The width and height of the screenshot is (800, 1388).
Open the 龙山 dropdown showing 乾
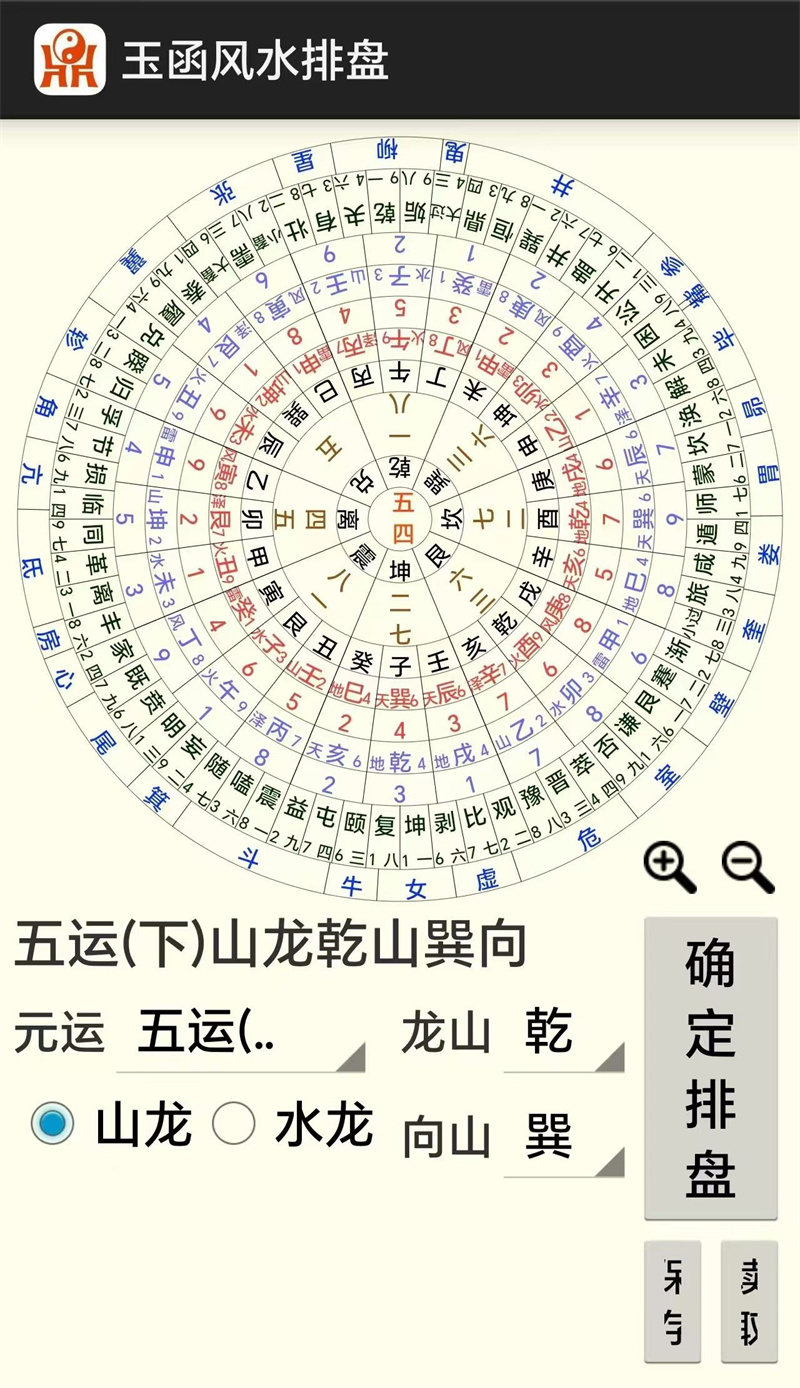tap(564, 1033)
